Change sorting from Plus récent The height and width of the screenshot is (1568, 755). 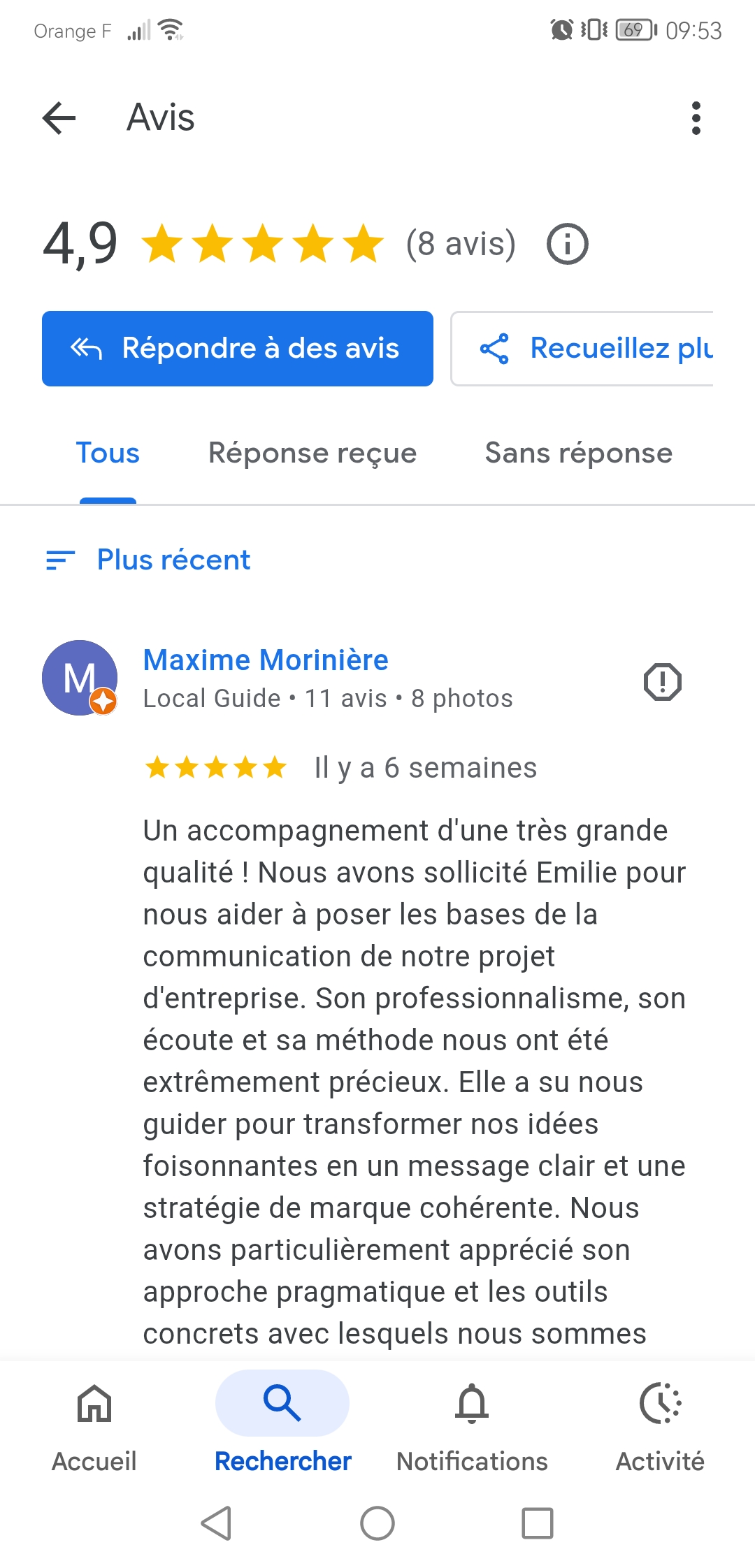148,560
